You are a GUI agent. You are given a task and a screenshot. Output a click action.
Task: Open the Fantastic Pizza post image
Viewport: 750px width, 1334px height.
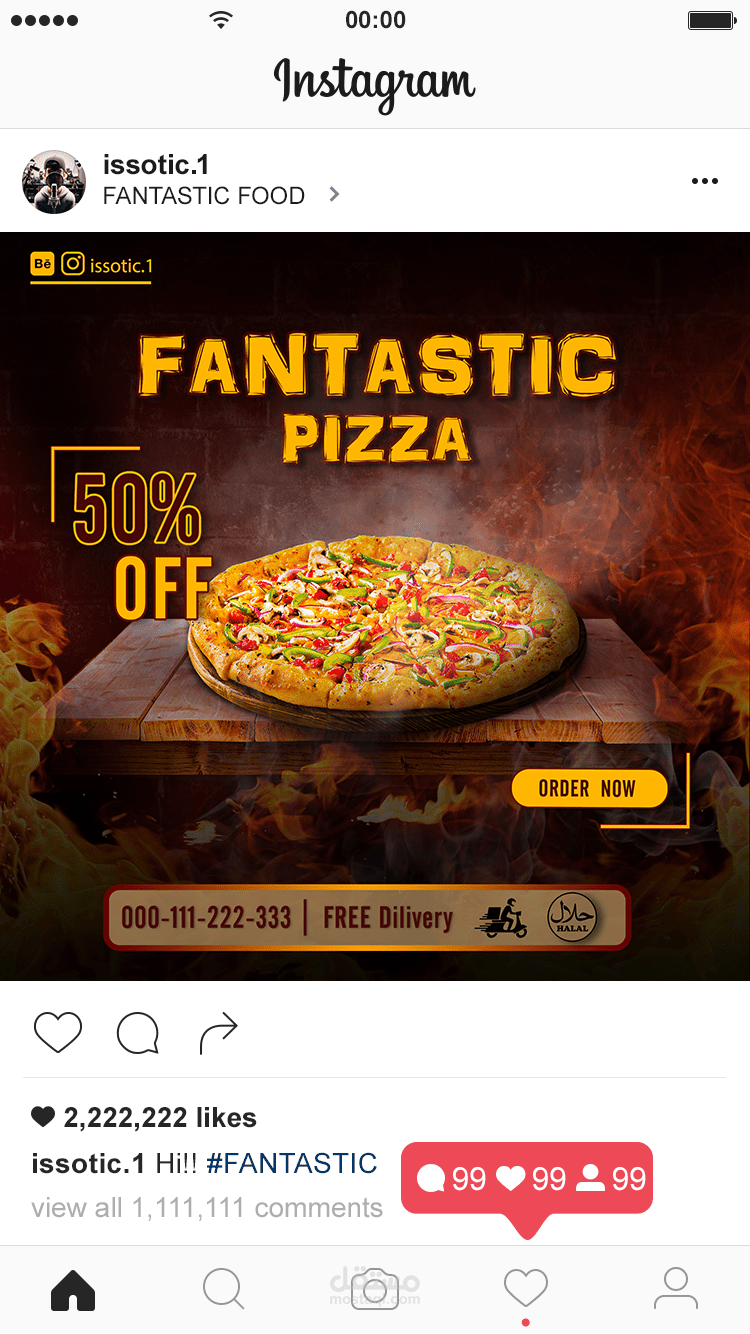pos(375,606)
